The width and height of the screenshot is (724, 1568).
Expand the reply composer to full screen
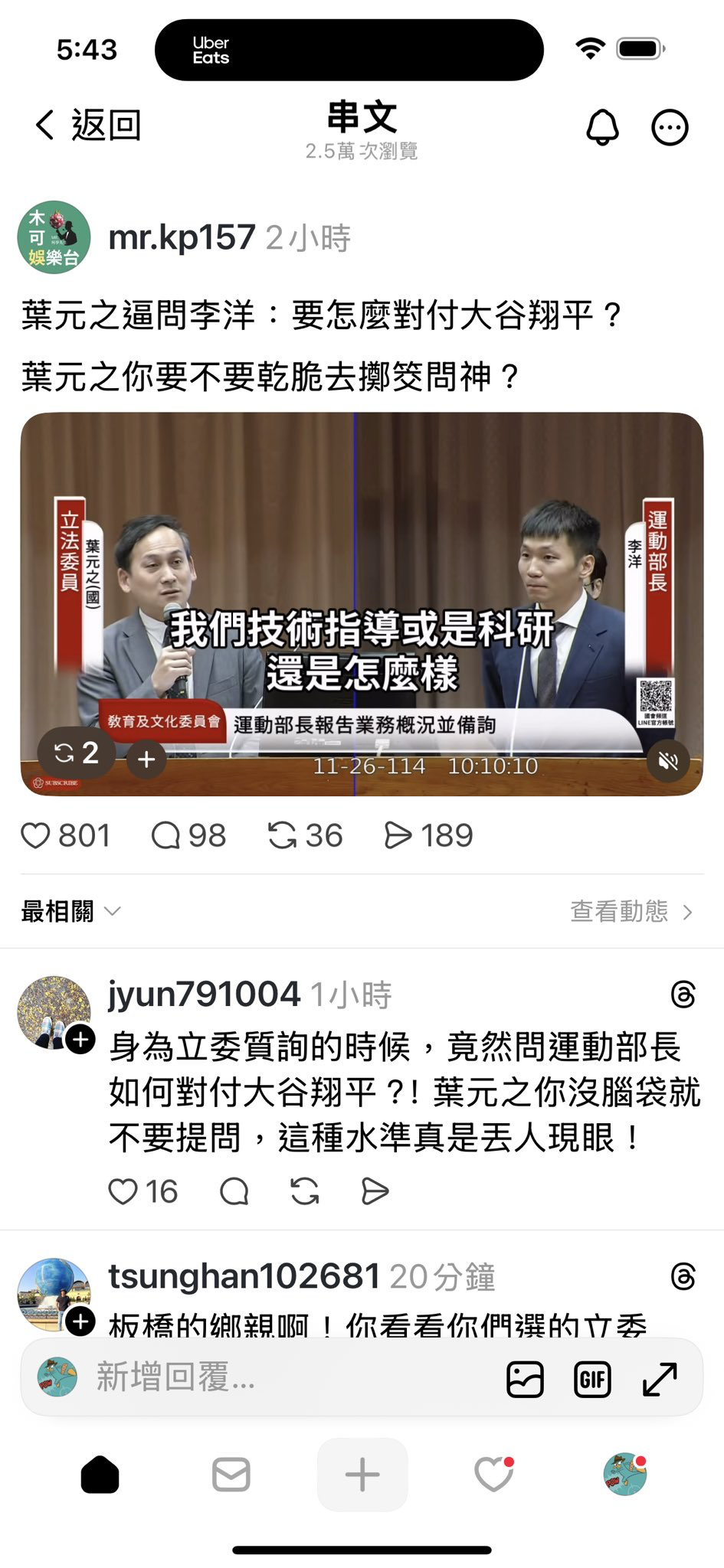pos(660,1379)
